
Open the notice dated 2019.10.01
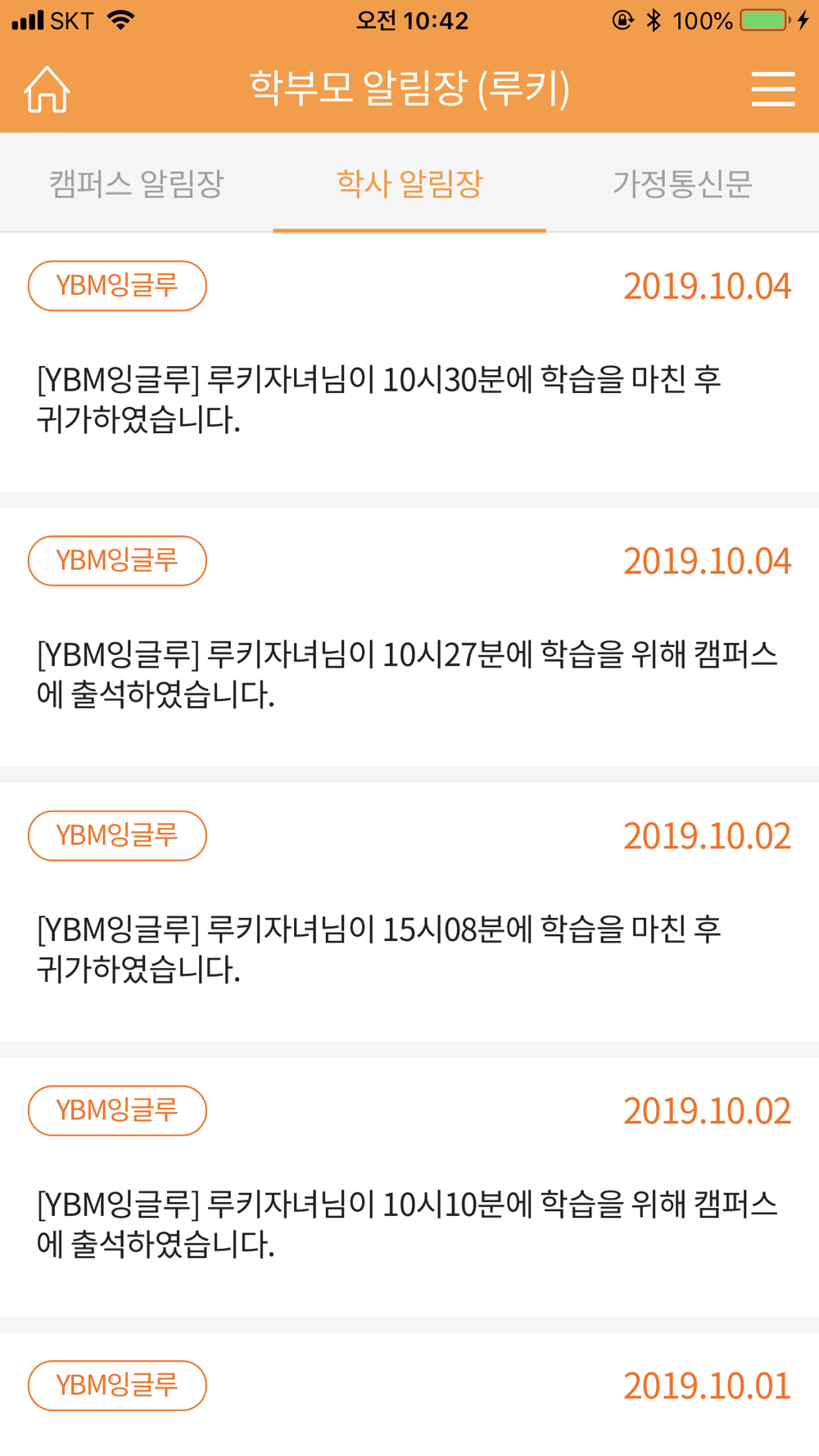point(409,1395)
